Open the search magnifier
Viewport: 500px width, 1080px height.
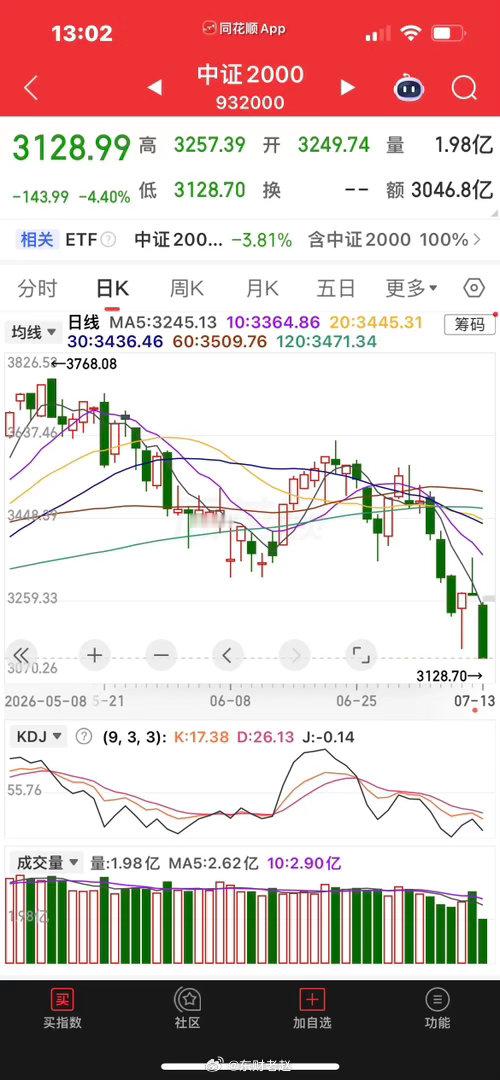[464, 88]
